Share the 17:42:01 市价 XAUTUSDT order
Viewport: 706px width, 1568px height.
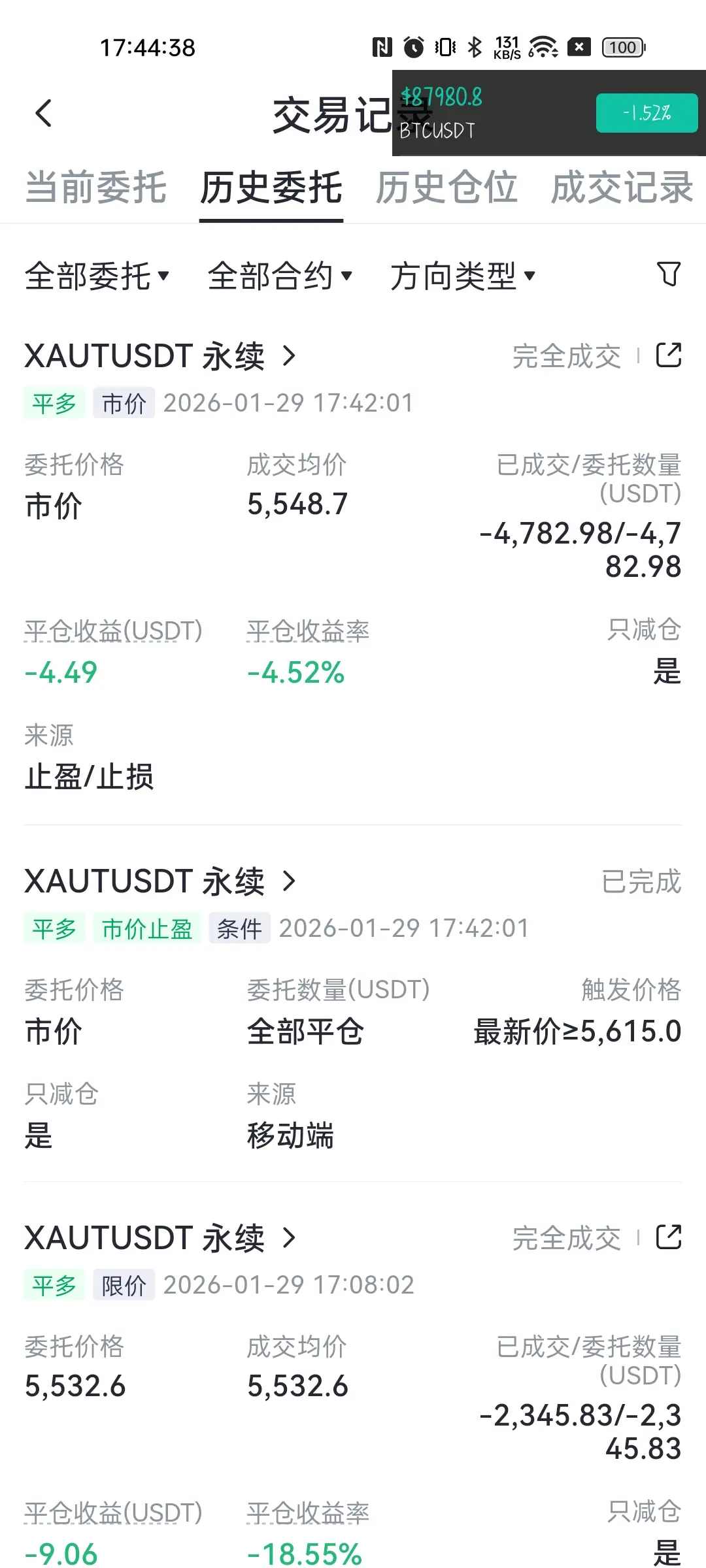click(669, 355)
